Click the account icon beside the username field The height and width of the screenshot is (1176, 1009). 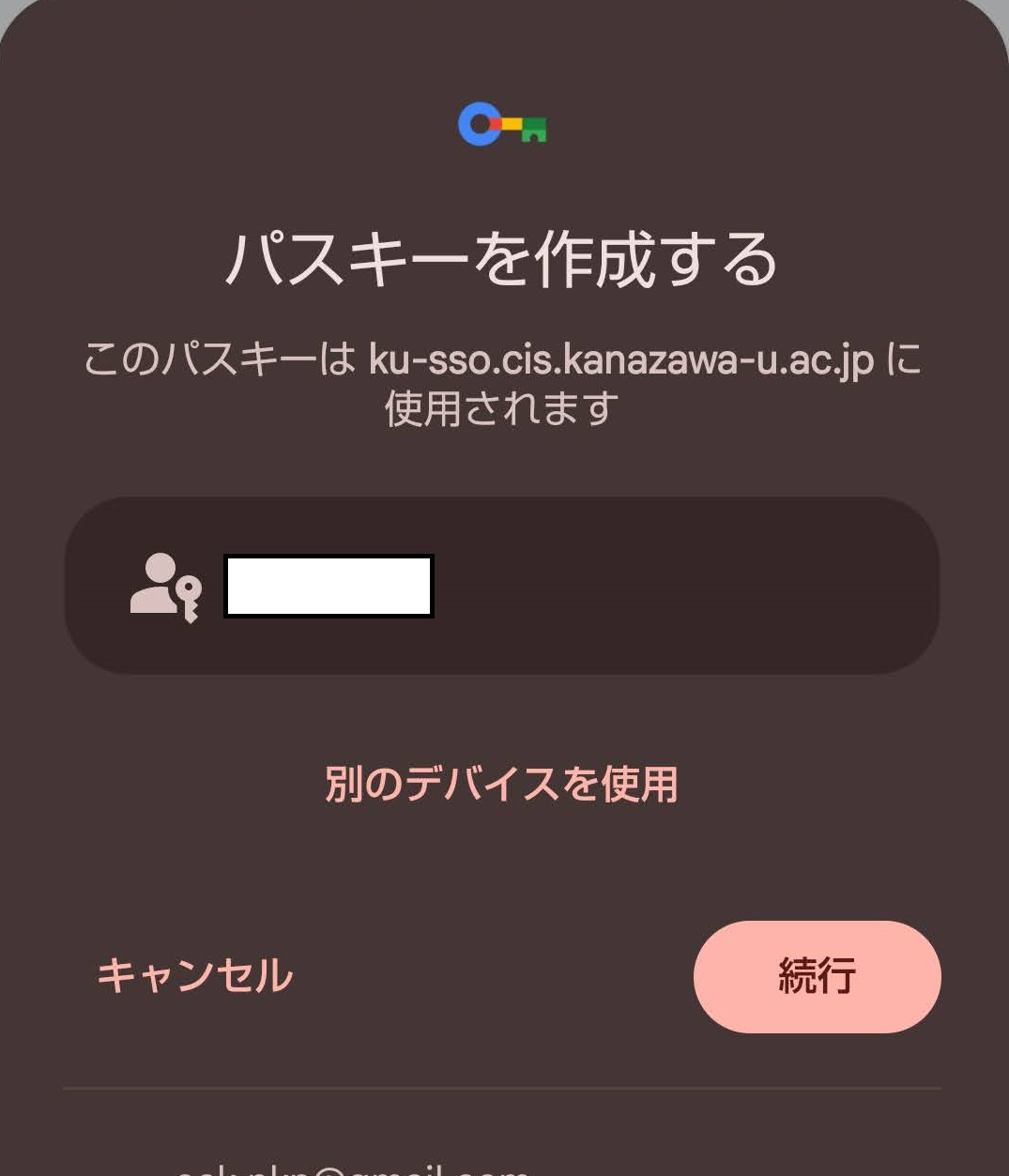165,586
